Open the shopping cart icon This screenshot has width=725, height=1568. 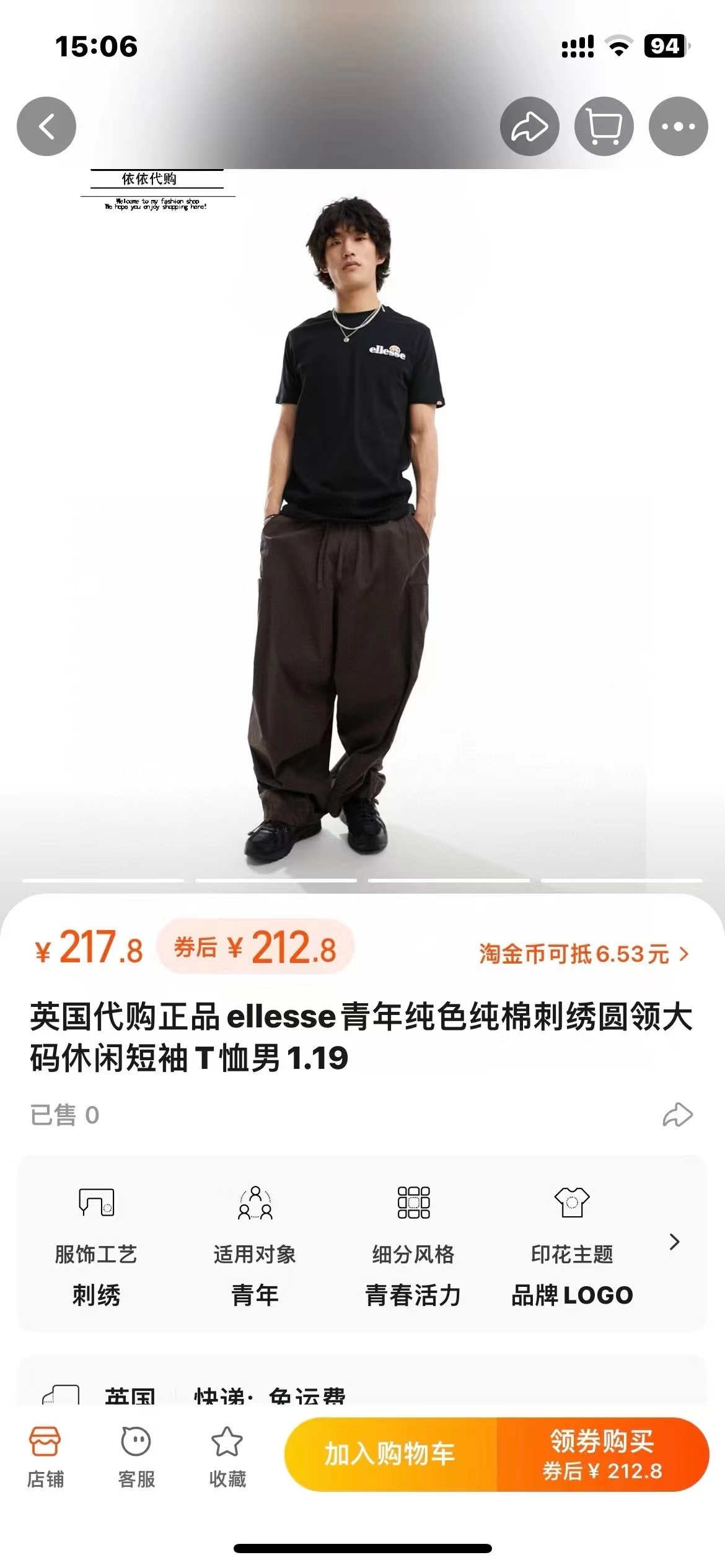[x=604, y=126]
